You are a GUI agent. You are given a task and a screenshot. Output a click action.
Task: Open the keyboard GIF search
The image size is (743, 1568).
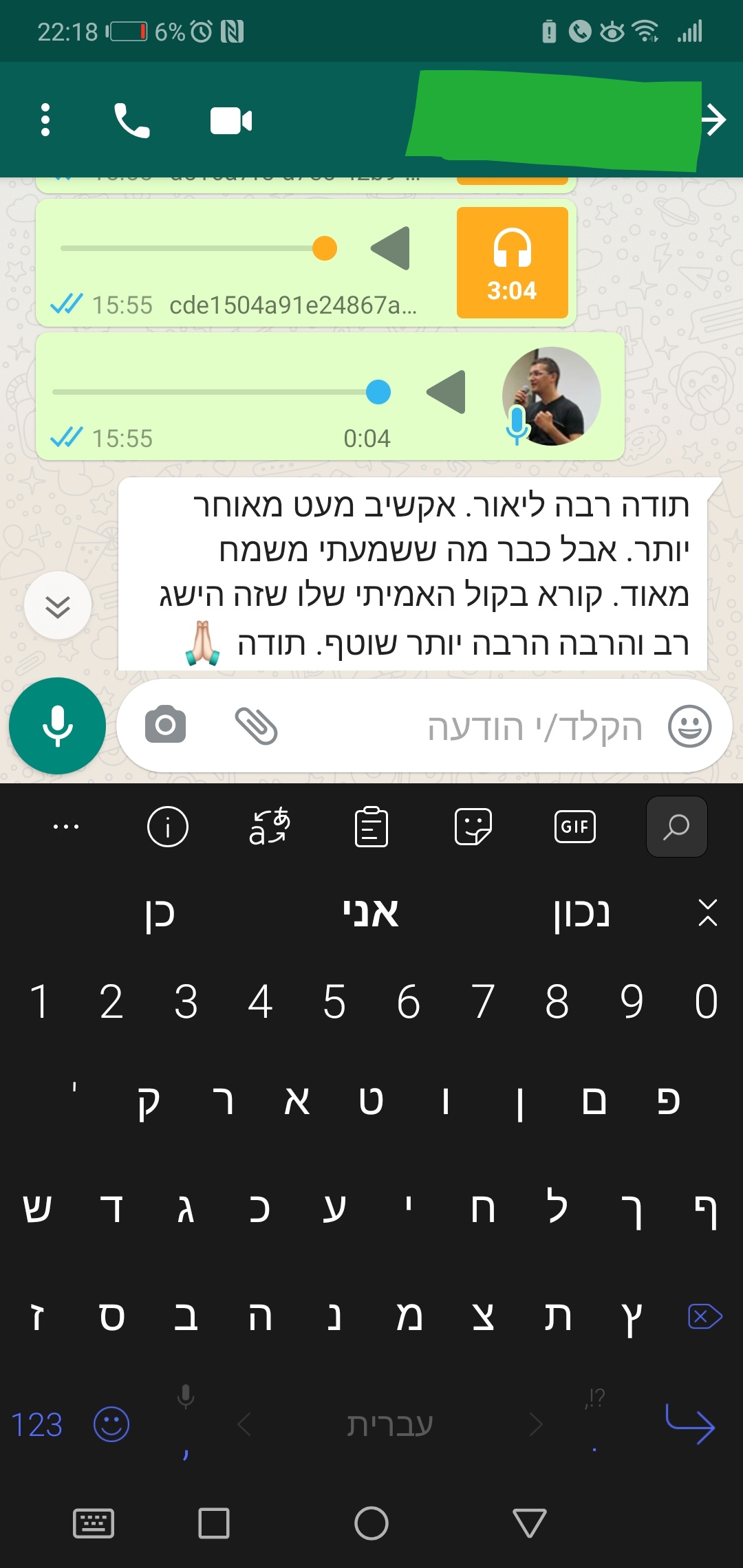tap(575, 827)
